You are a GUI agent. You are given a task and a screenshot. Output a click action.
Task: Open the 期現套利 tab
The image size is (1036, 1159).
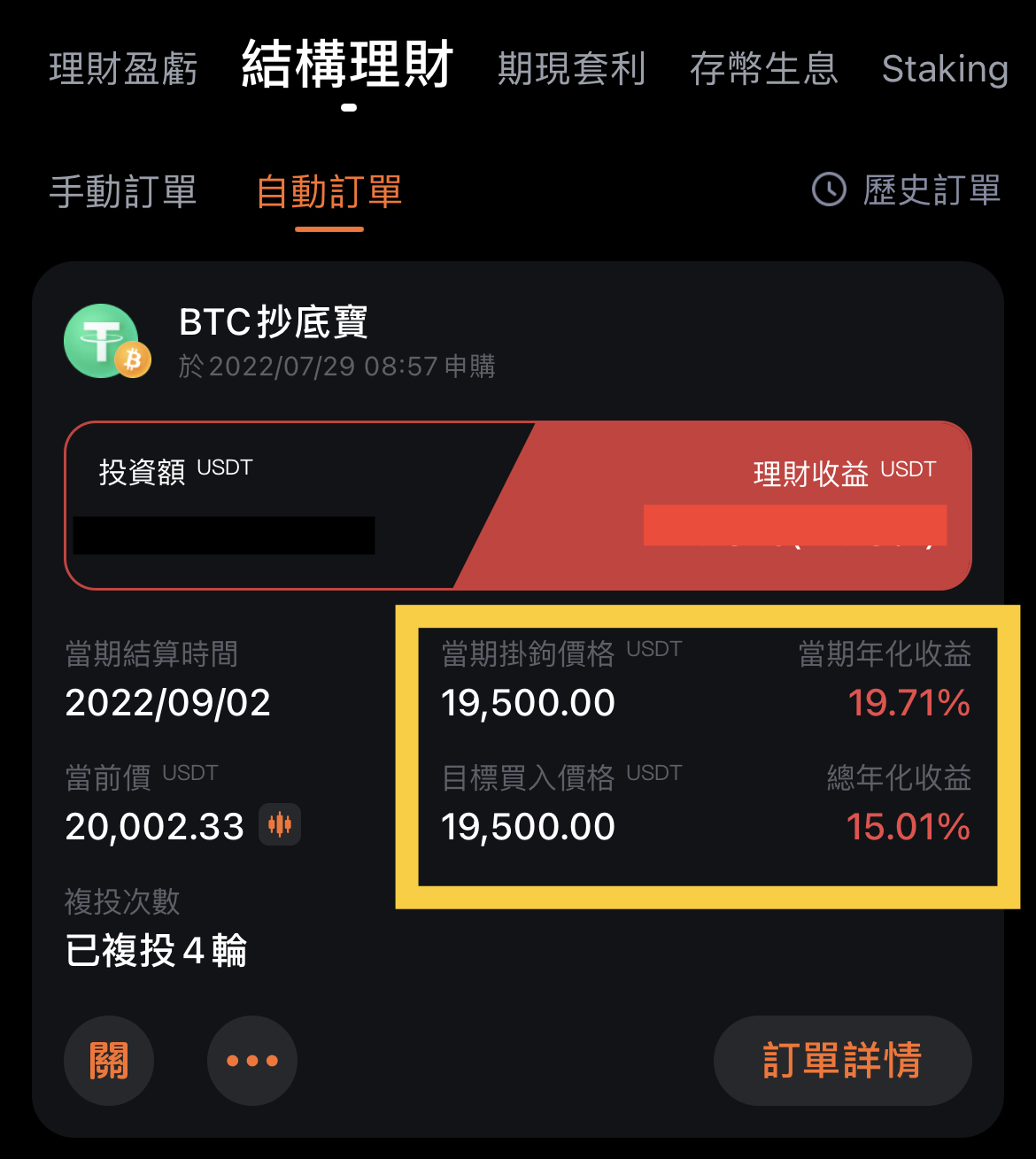572,69
